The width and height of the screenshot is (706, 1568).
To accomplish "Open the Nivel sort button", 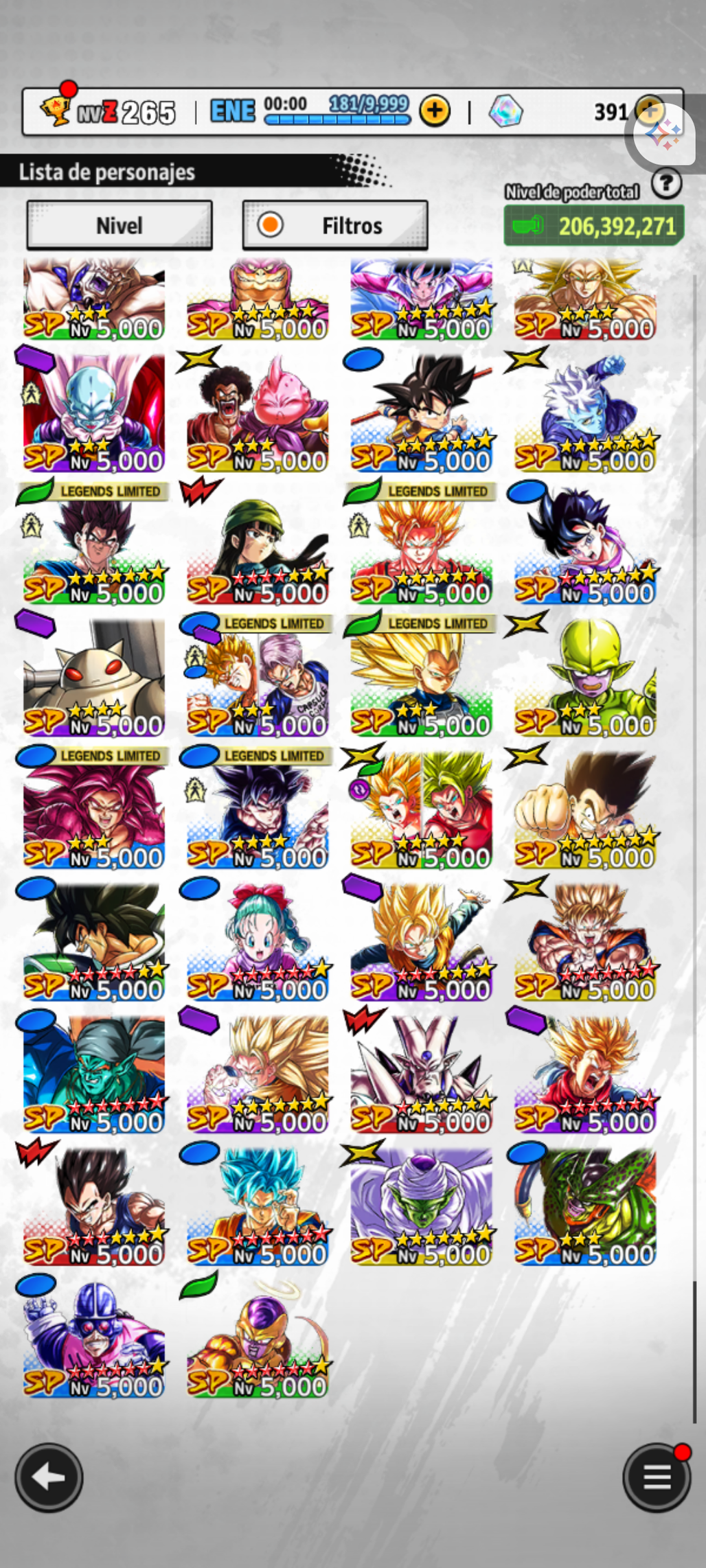I will click(x=119, y=225).
